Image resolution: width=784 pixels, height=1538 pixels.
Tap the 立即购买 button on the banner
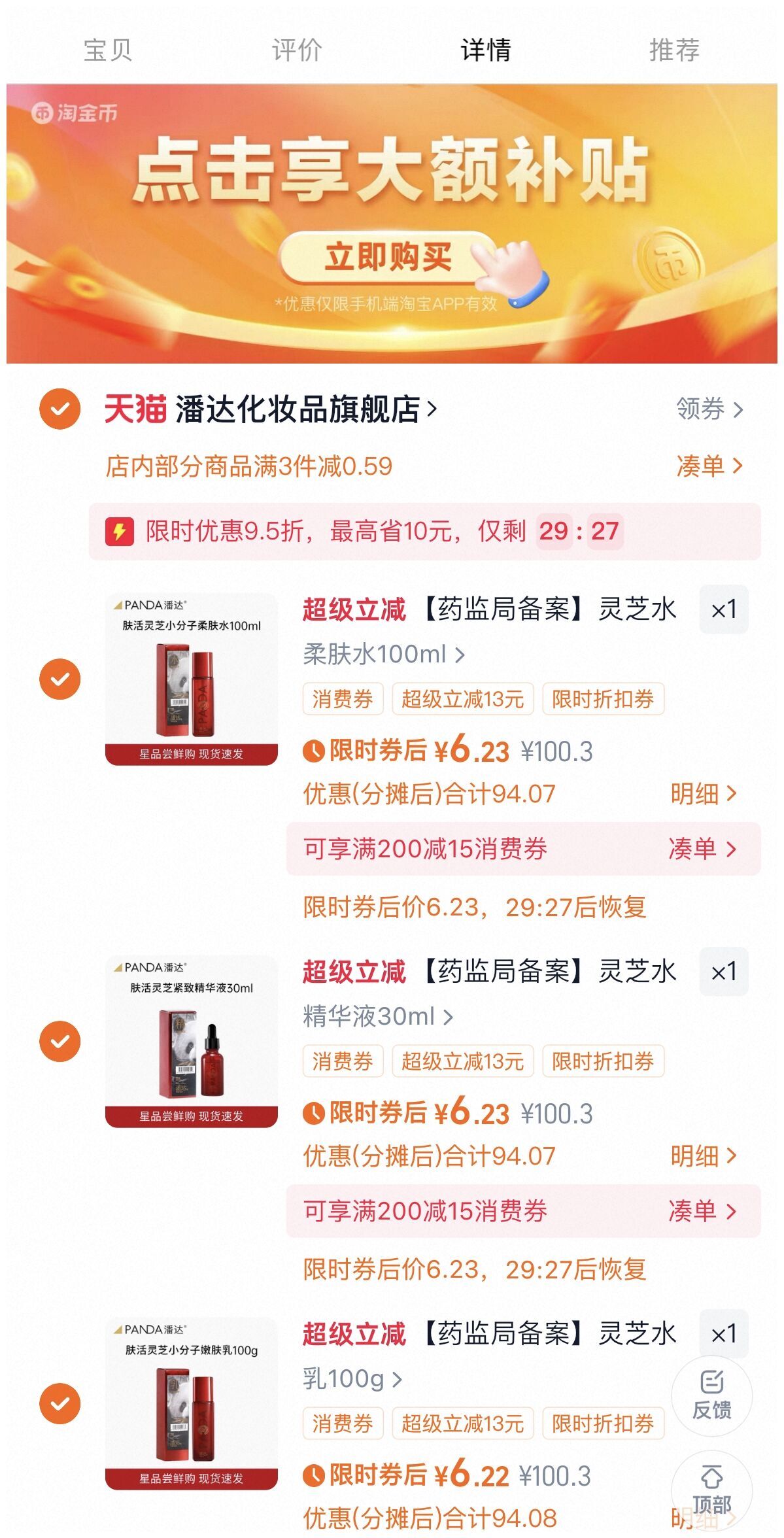point(388,256)
